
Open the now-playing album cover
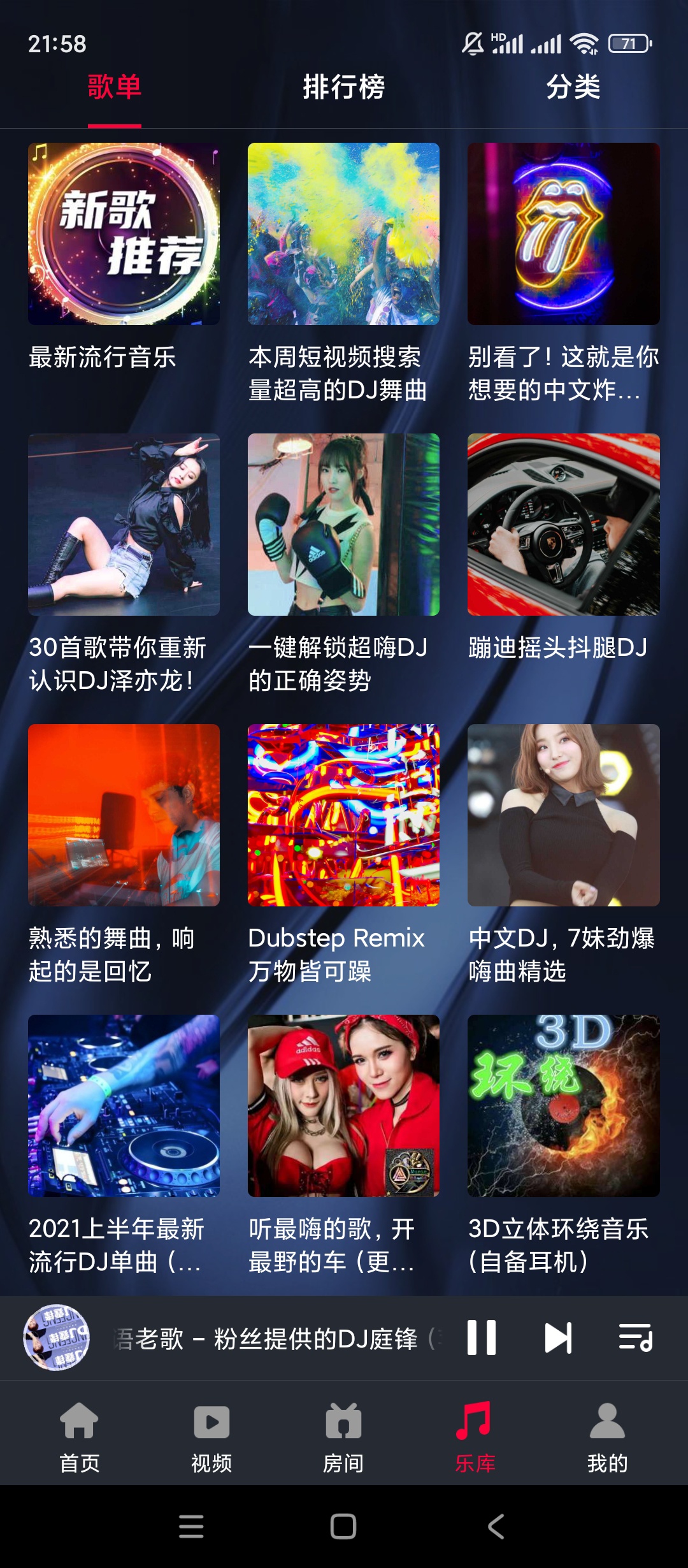pos(56,1337)
